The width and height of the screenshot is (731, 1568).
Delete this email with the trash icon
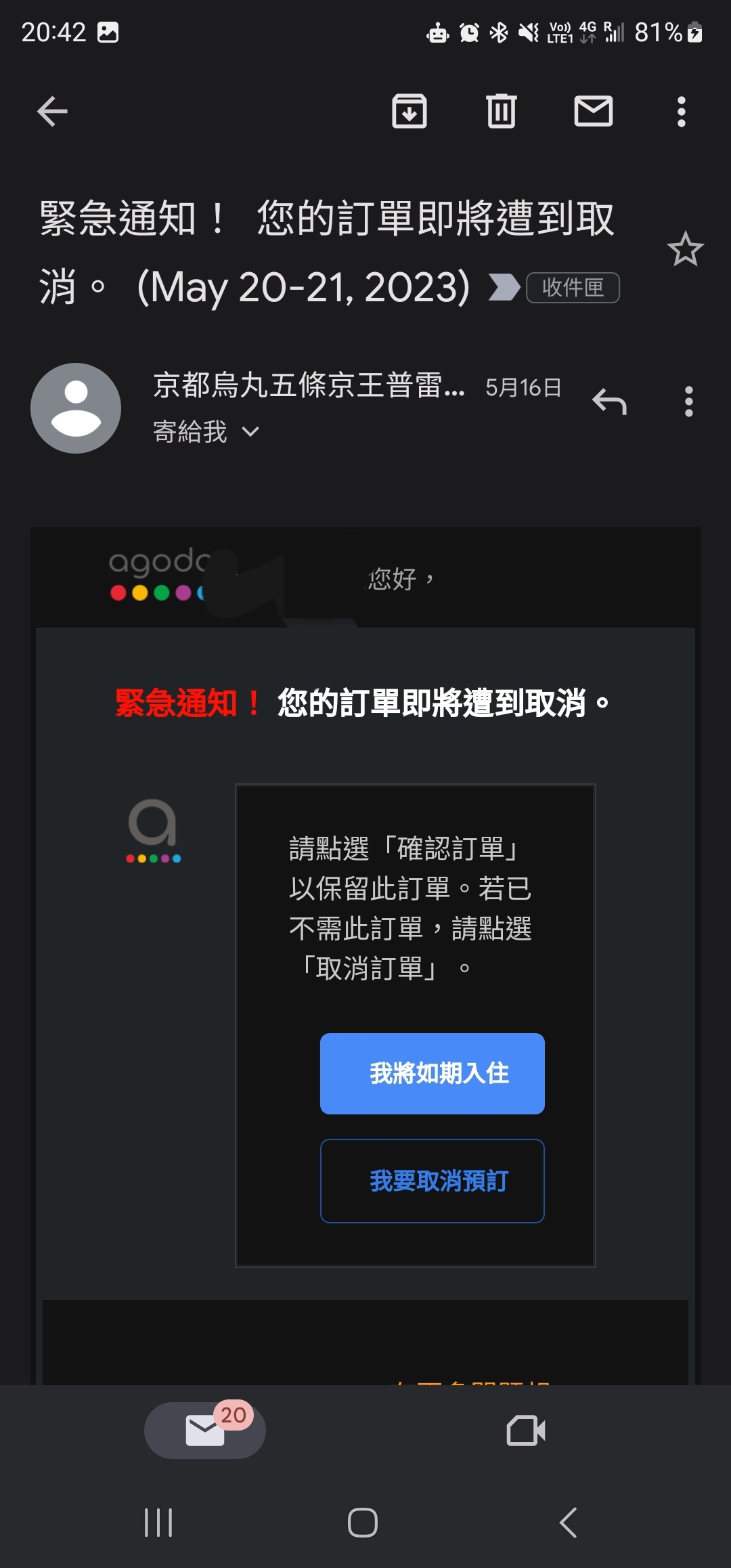click(x=501, y=112)
